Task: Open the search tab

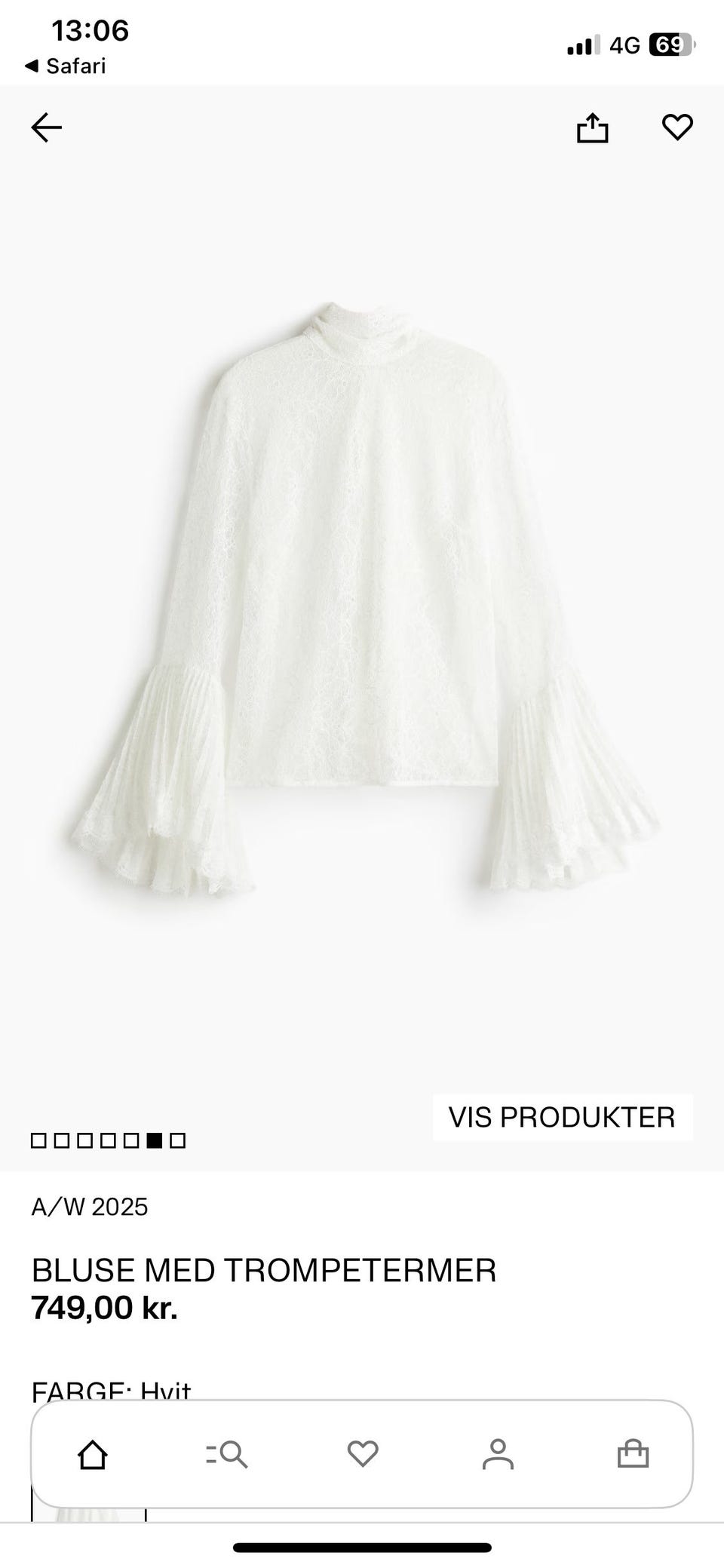Action: point(227,1454)
